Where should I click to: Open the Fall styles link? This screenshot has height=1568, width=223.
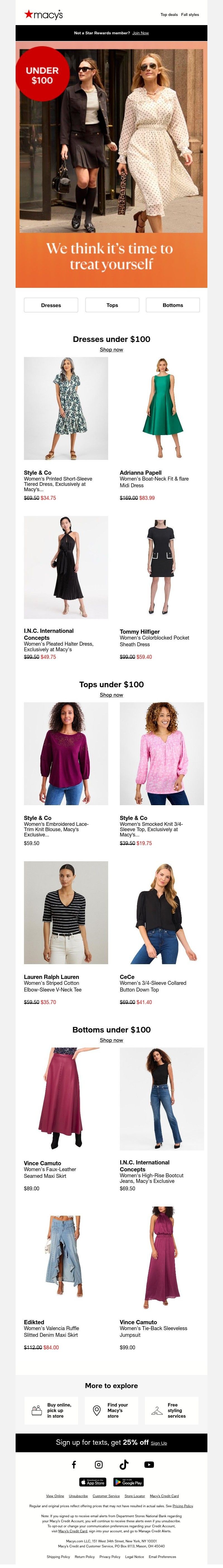pyautogui.click(x=190, y=15)
